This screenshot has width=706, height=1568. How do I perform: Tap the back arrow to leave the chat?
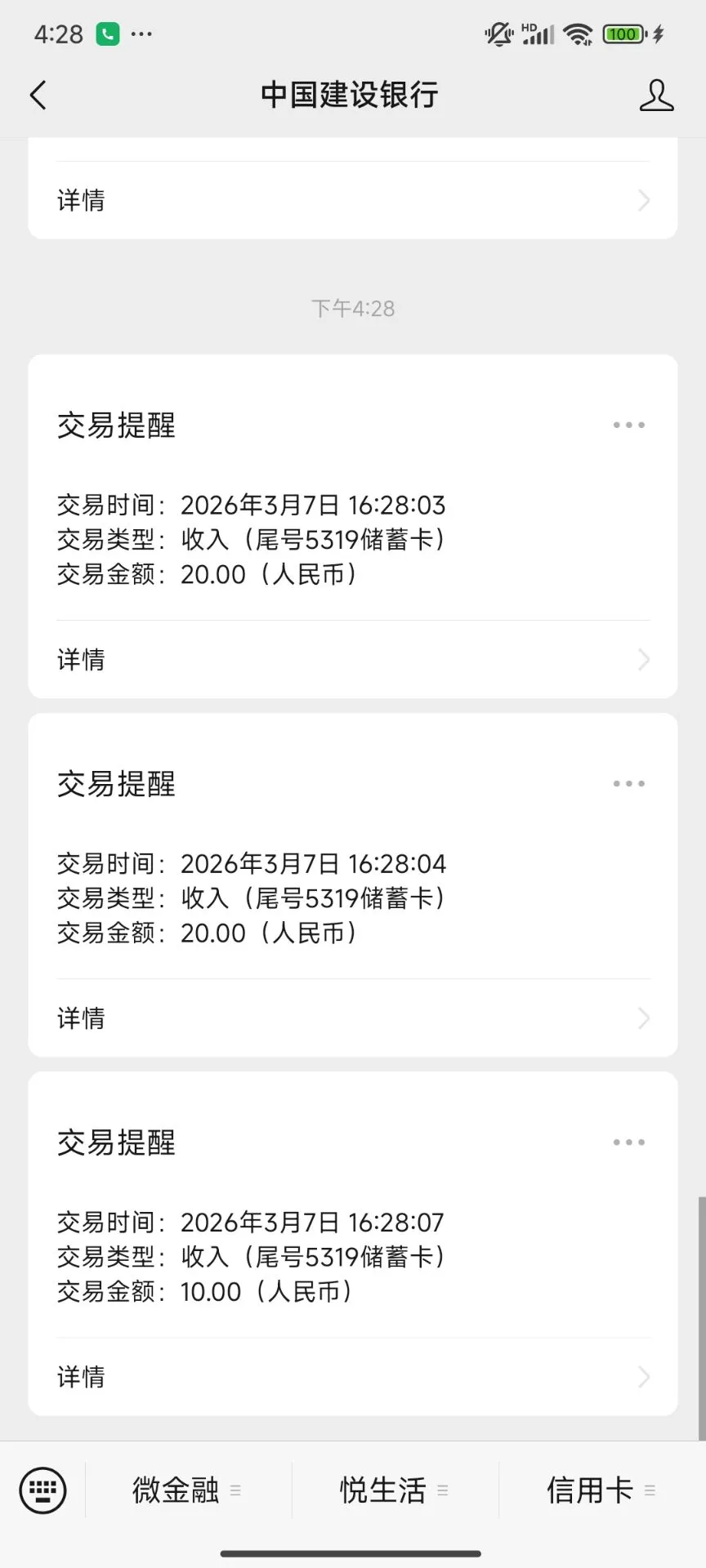tap(38, 95)
